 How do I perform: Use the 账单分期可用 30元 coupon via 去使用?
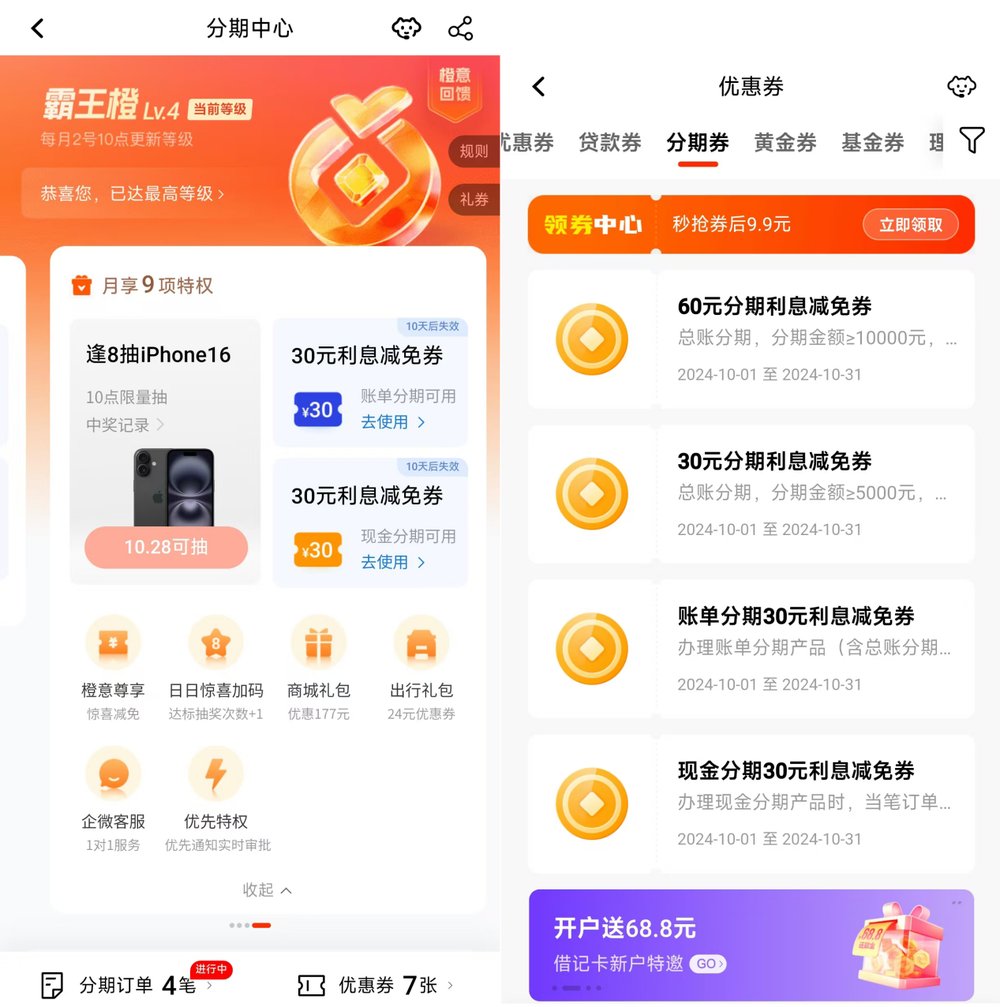[x=392, y=422]
